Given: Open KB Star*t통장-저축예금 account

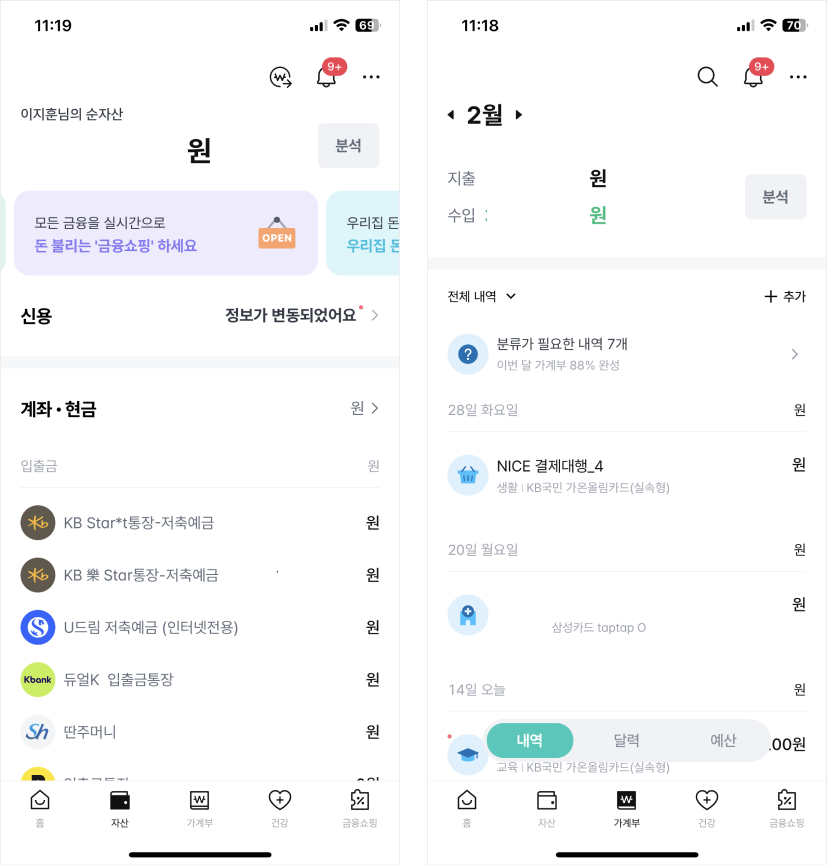Looking at the screenshot, I should pyautogui.click(x=200, y=522).
